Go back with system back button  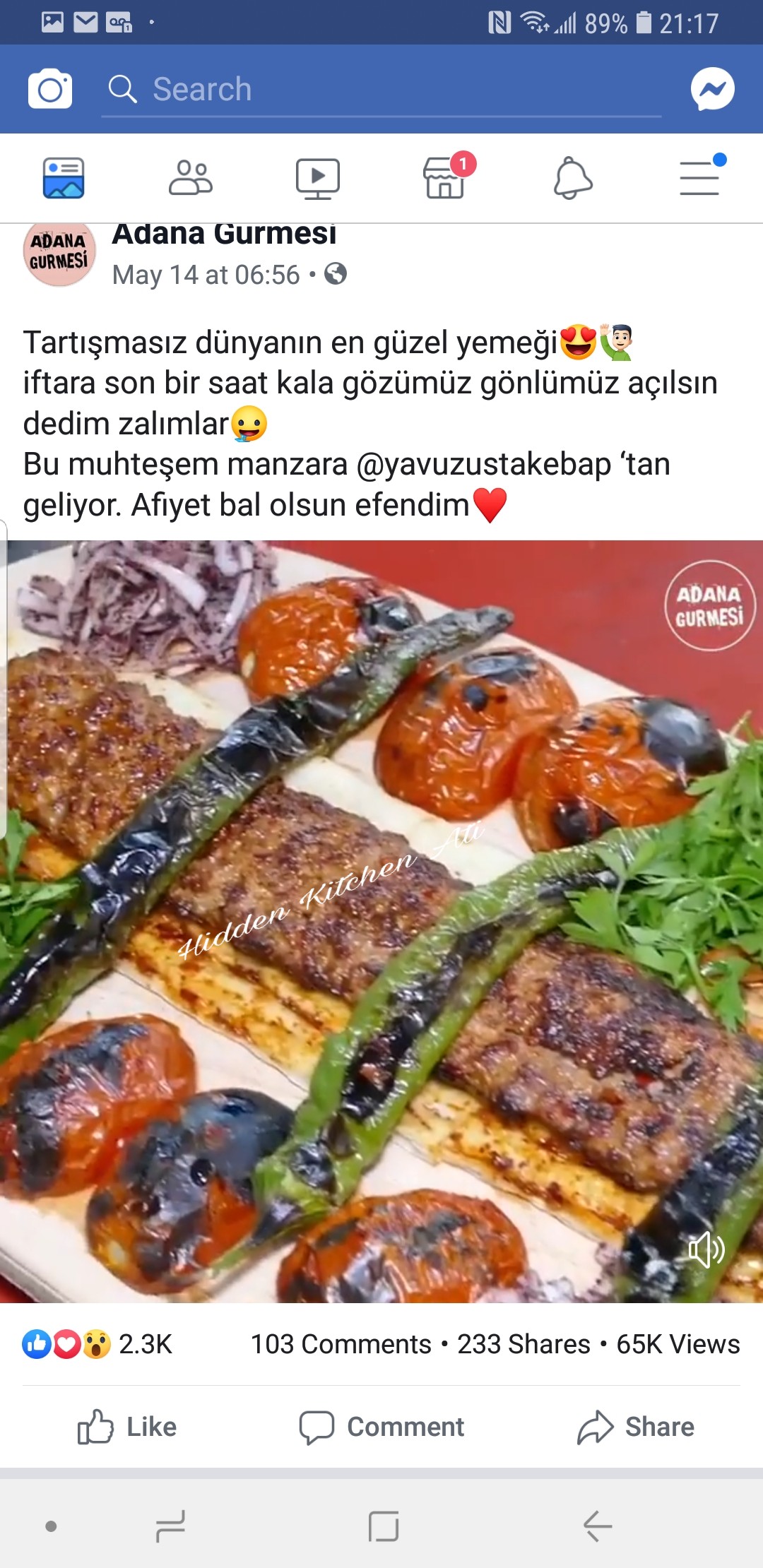pyautogui.click(x=598, y=1526)
